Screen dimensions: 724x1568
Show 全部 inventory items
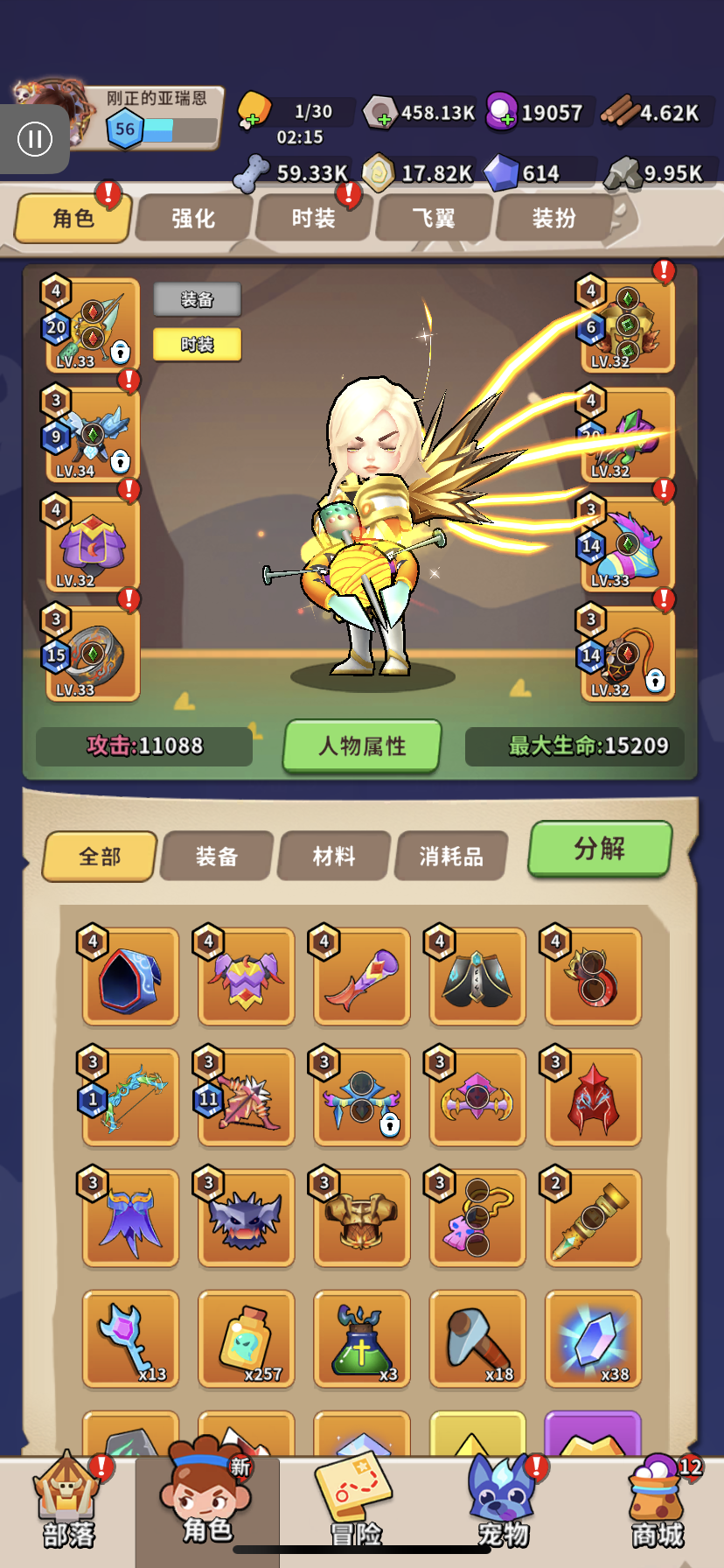coord(100,857)
